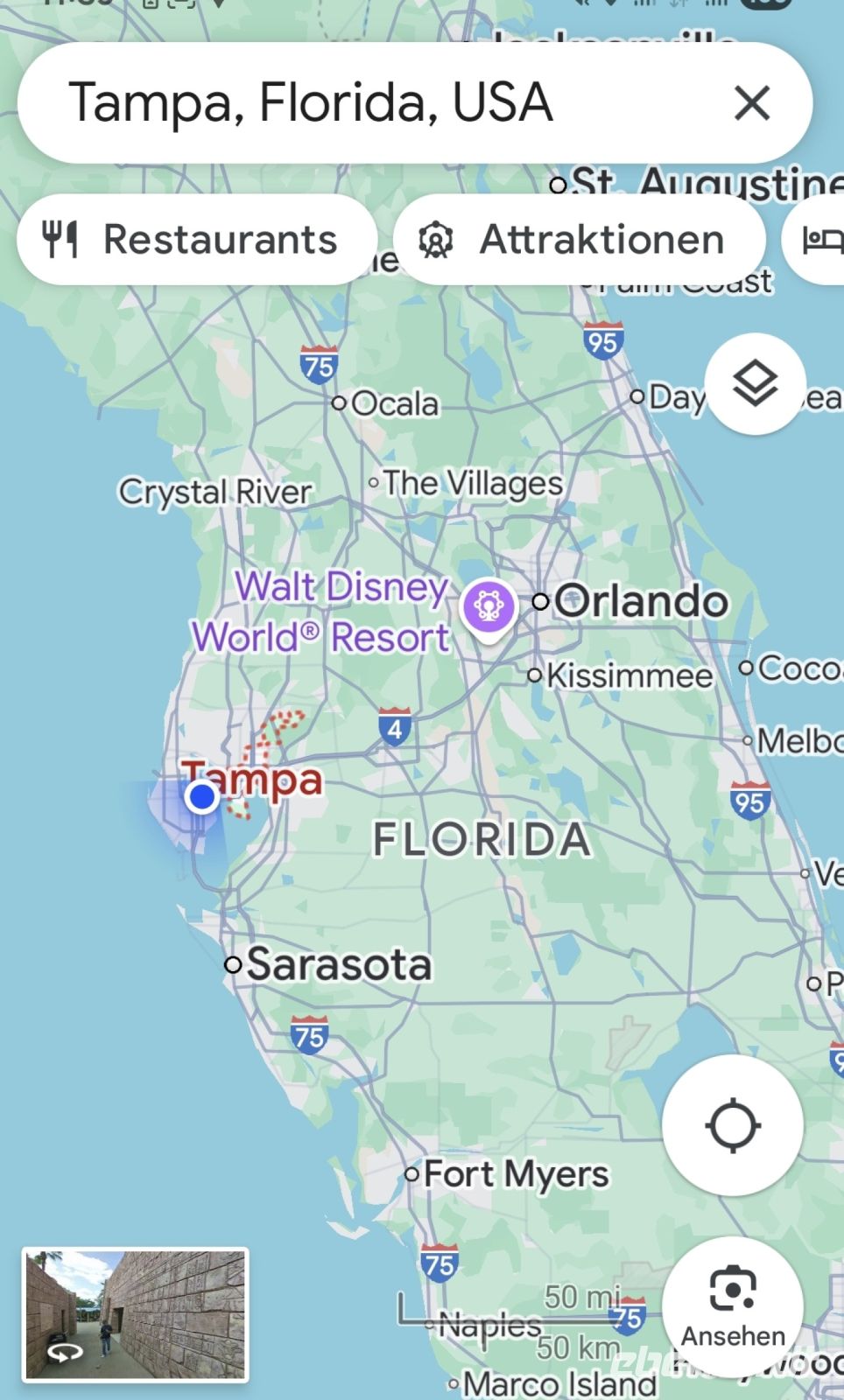Image resolution: width=844 pixels, height=1400 pixels.
Task: Open the Street View preview thumbnail
Action: click(x=136, y=1314)
